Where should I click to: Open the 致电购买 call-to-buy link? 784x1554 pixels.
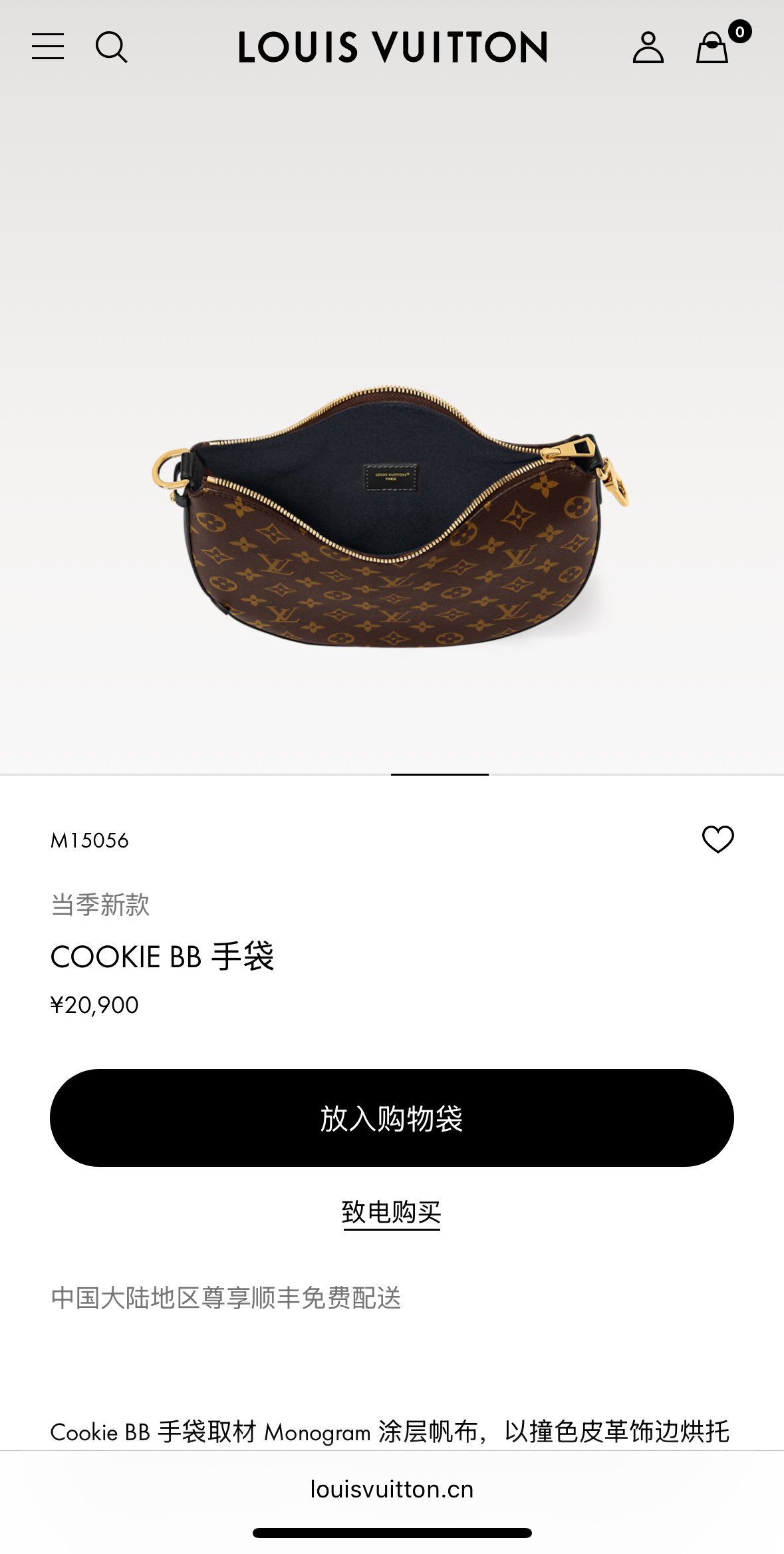pos(392,1213)
